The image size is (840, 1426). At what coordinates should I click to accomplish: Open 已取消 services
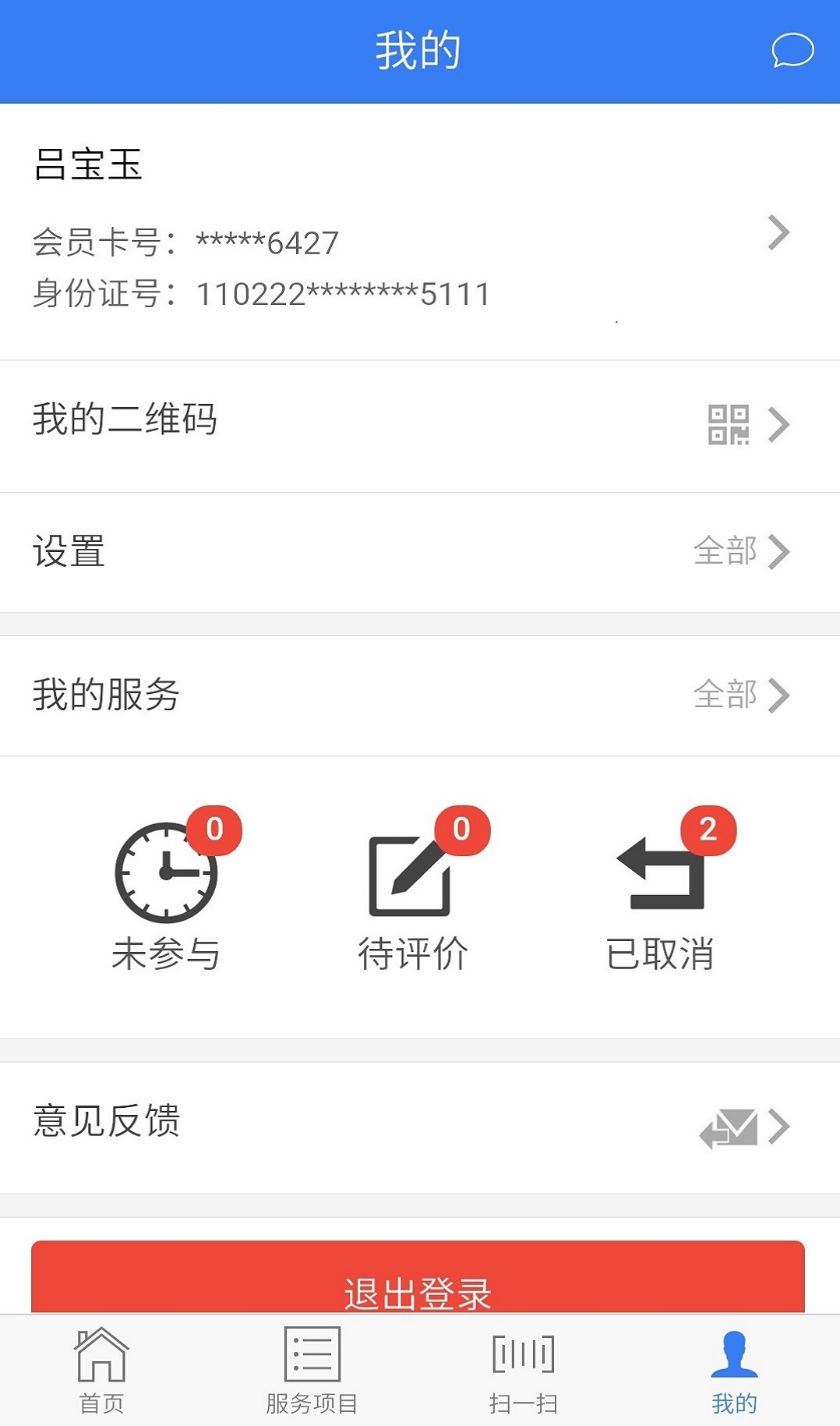pyautogui.click(x=661, y=893)
